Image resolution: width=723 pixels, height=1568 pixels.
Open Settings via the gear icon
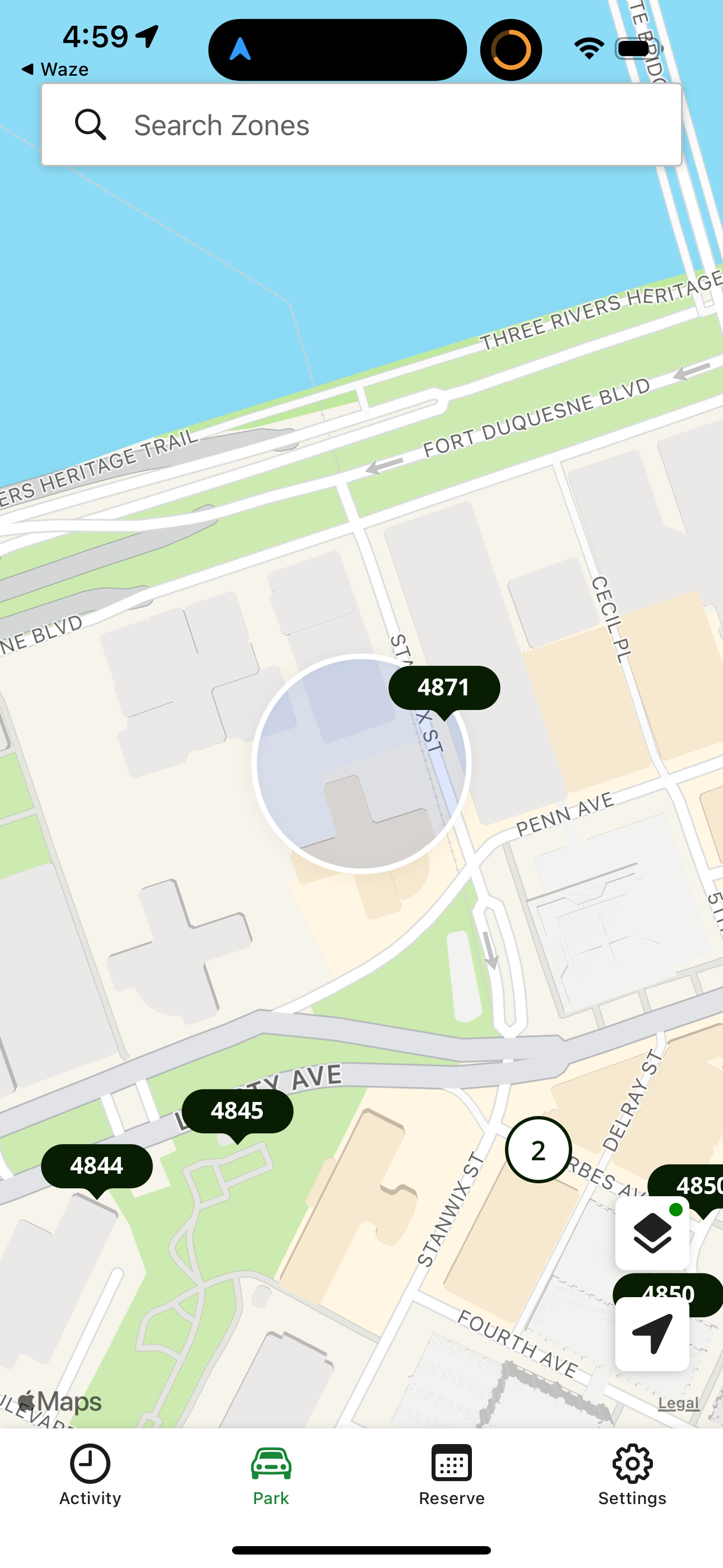631,1463
